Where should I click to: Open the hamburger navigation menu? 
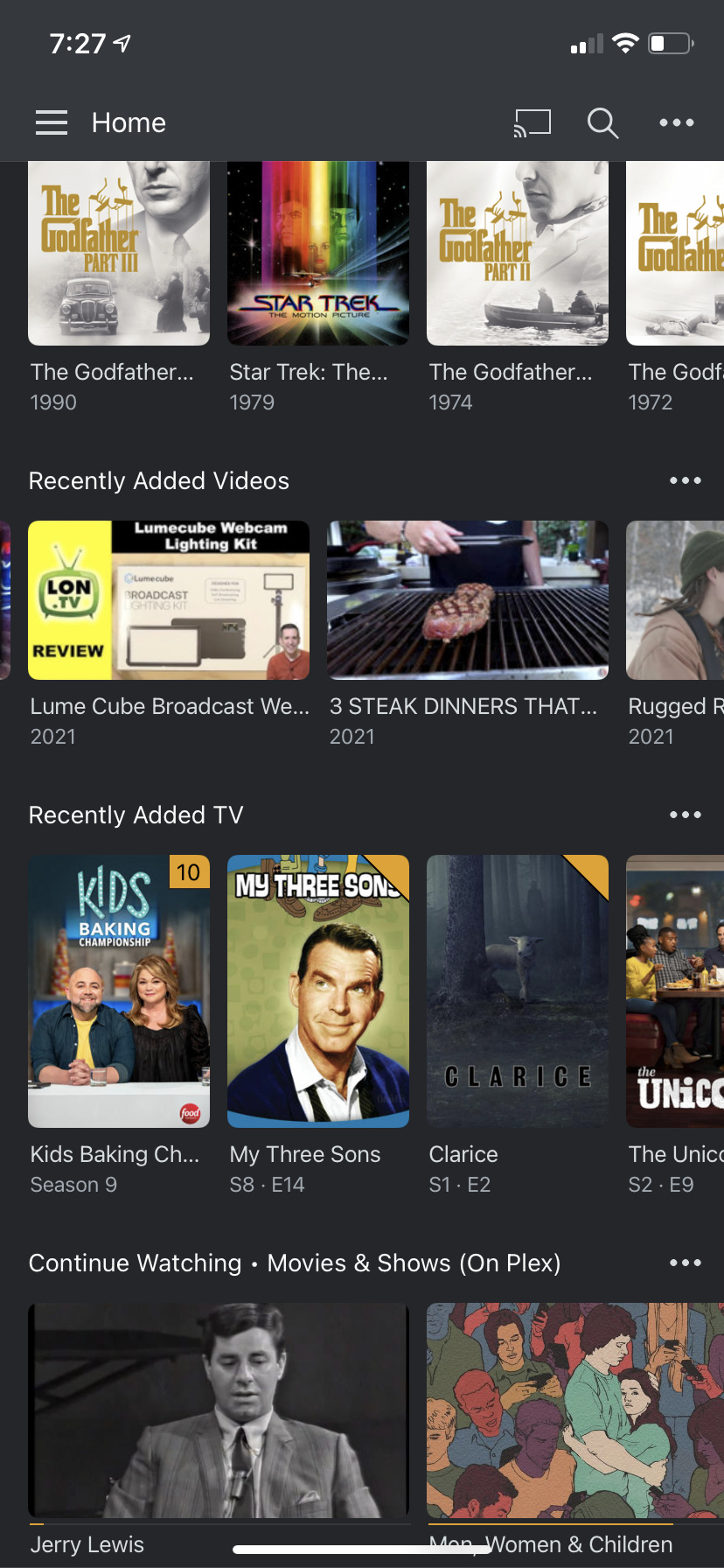point(52,122)
